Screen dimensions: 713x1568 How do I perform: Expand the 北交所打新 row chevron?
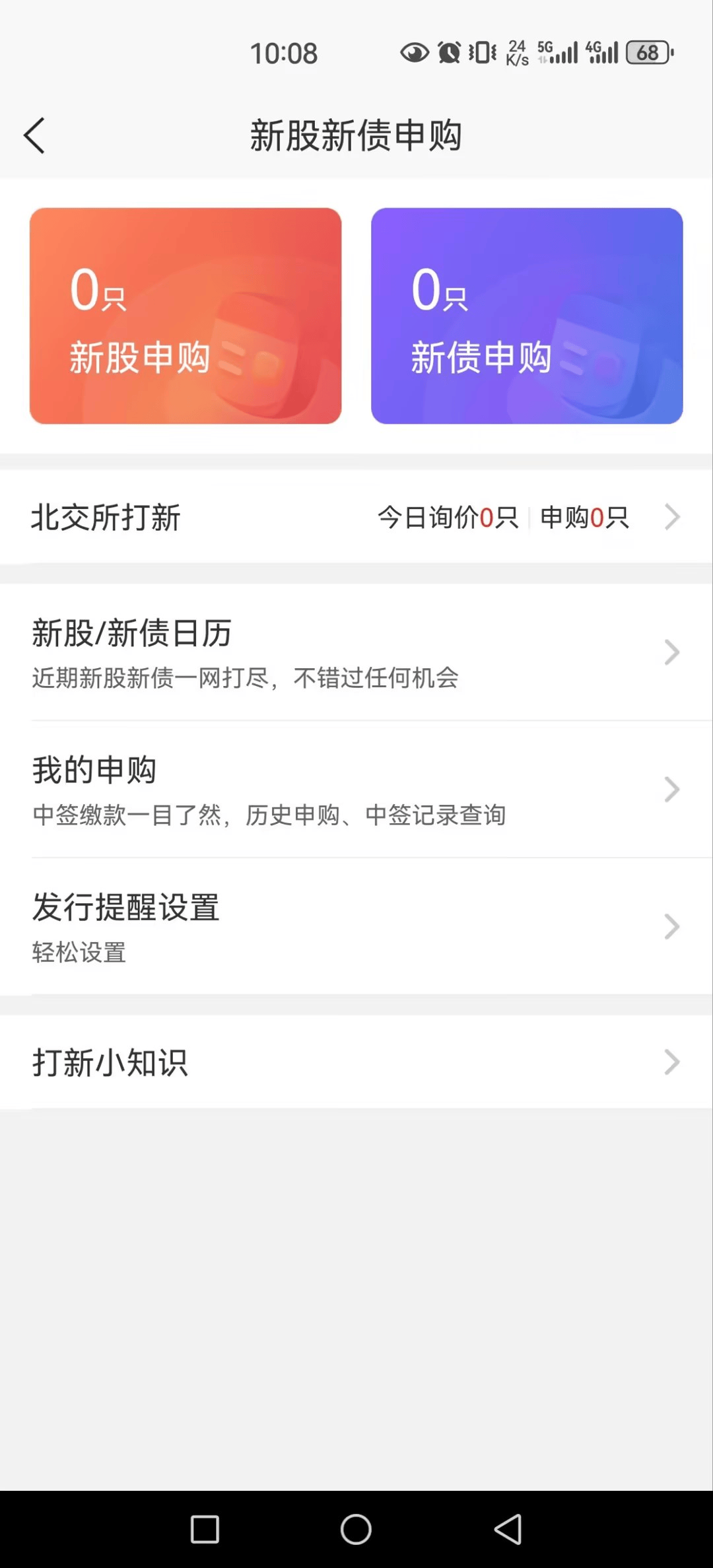click(672, 517)
